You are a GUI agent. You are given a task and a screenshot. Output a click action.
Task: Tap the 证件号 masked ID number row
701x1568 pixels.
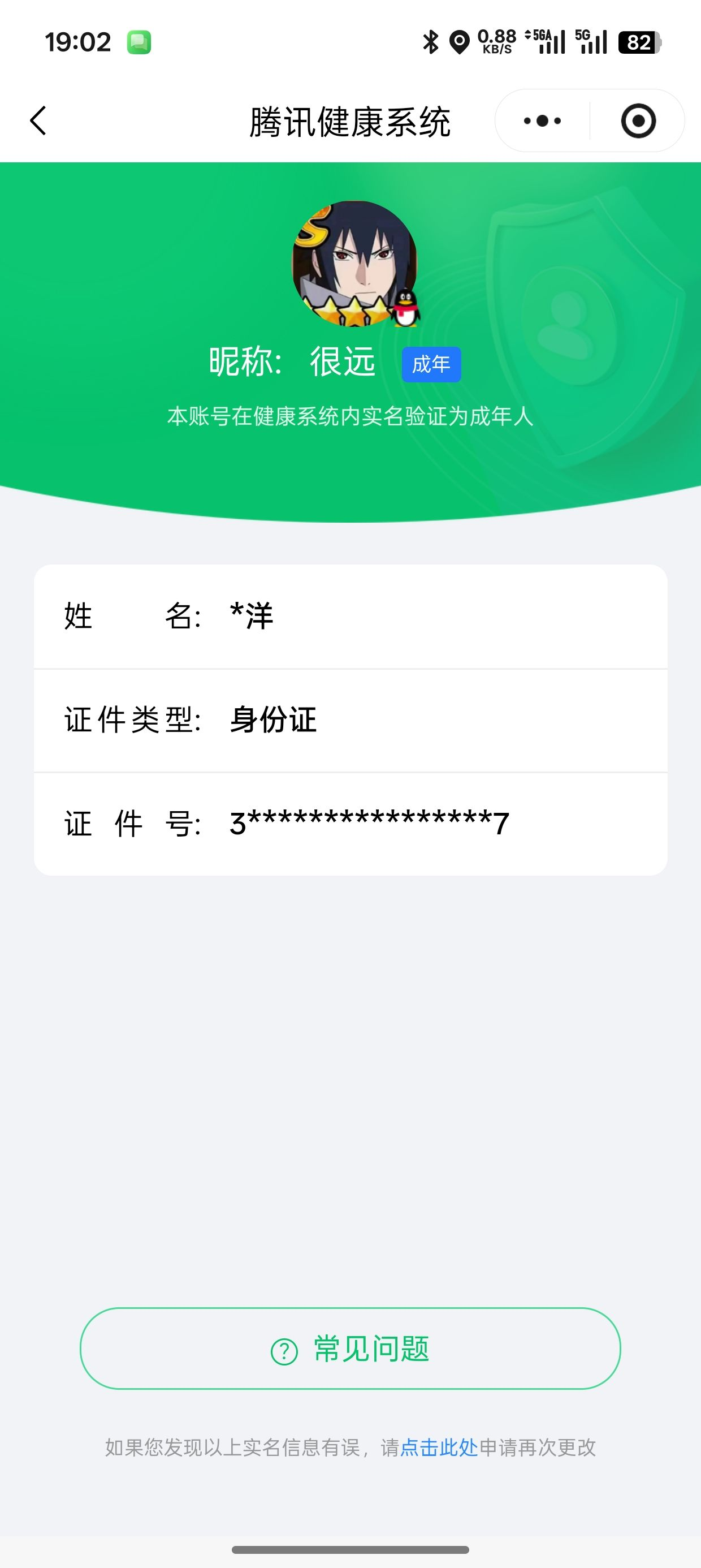click(350, 824)
